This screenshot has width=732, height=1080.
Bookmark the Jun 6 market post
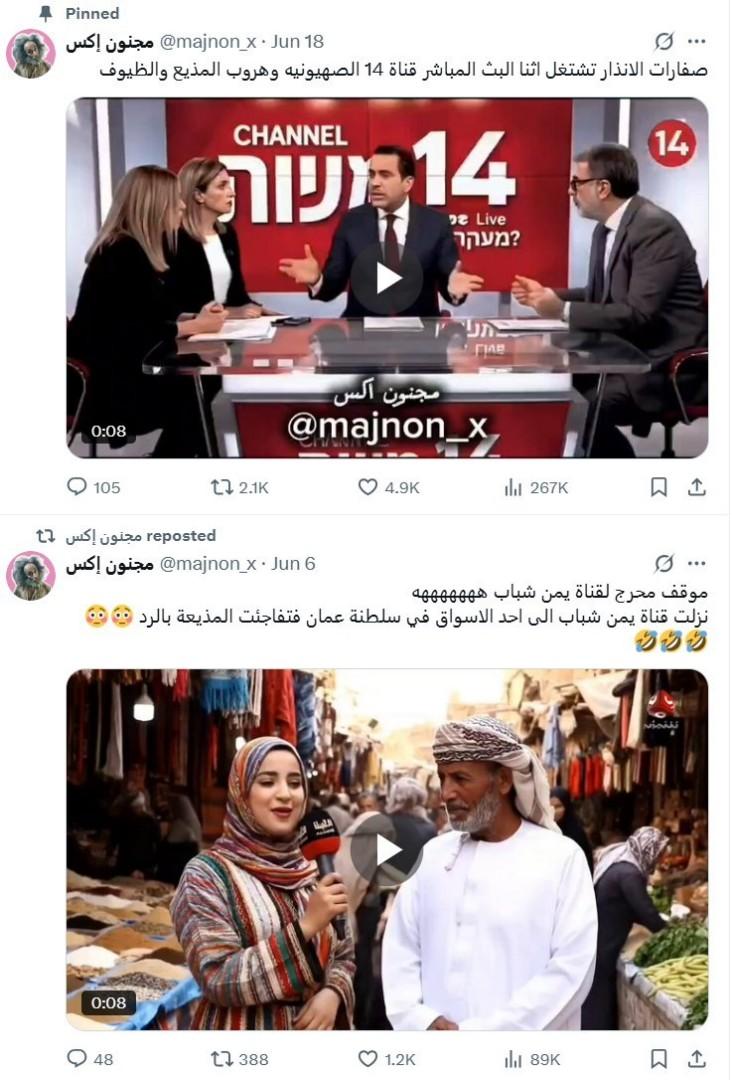tap(659, 1059)
